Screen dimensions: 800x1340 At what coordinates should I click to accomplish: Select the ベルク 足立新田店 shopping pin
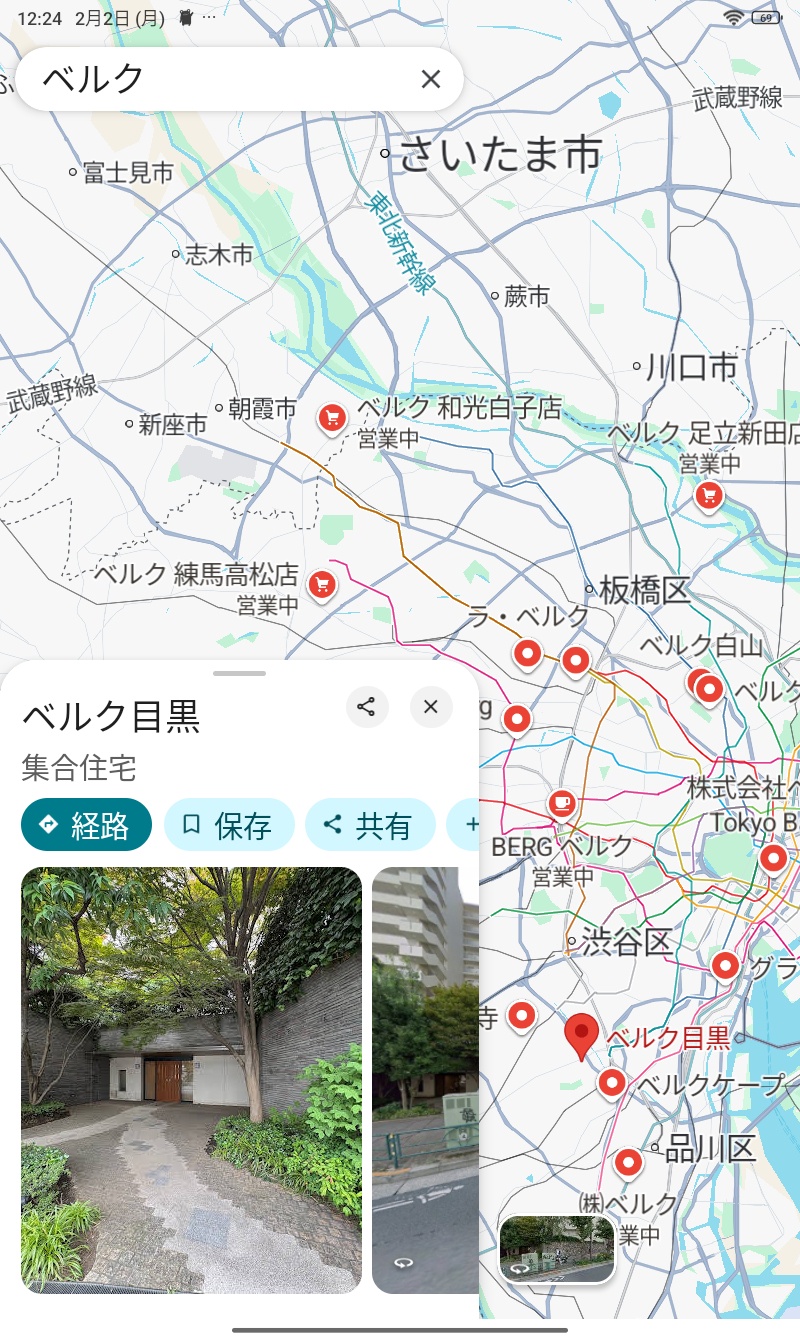pyautogui.click(x=709, y=494)
